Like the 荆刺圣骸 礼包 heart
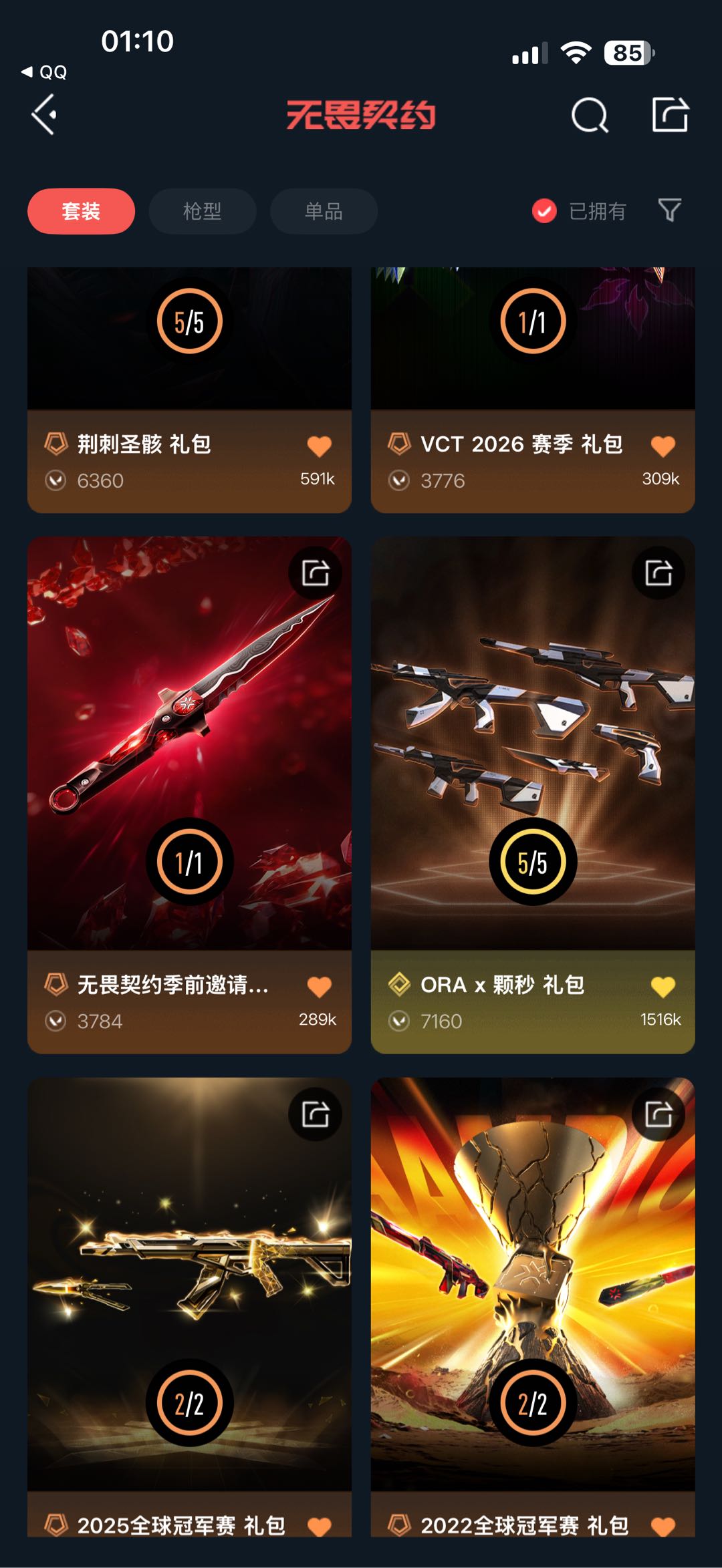722x1568 pixels. (319, 446)
